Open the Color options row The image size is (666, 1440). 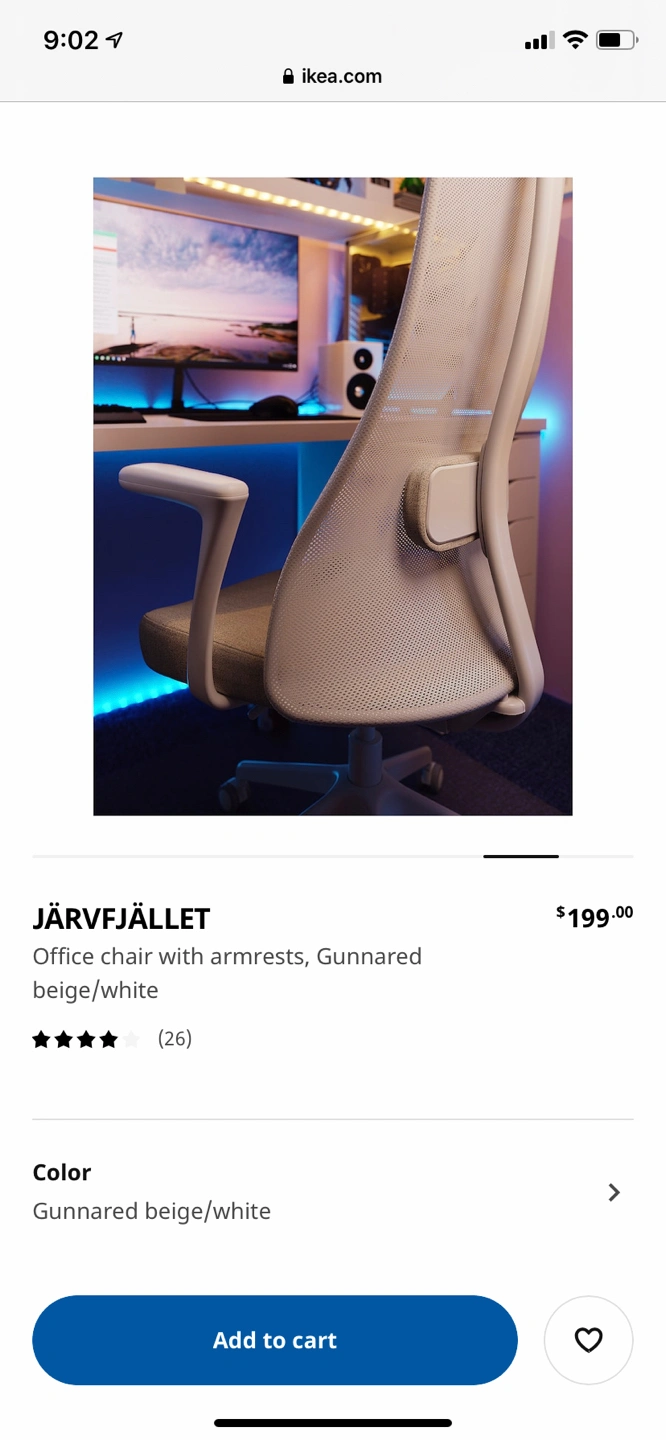332,1192
